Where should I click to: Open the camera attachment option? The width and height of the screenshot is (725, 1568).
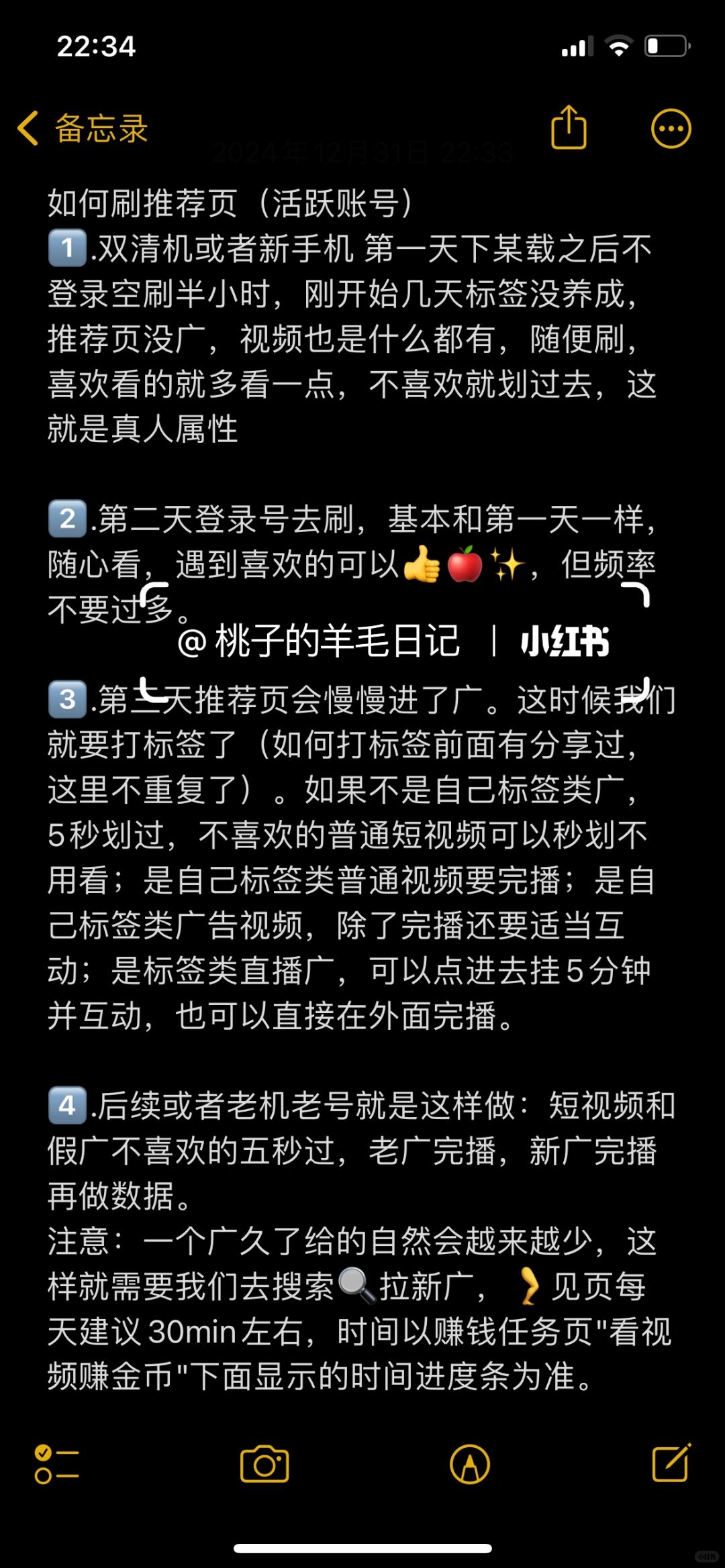tap(264, 1463)
